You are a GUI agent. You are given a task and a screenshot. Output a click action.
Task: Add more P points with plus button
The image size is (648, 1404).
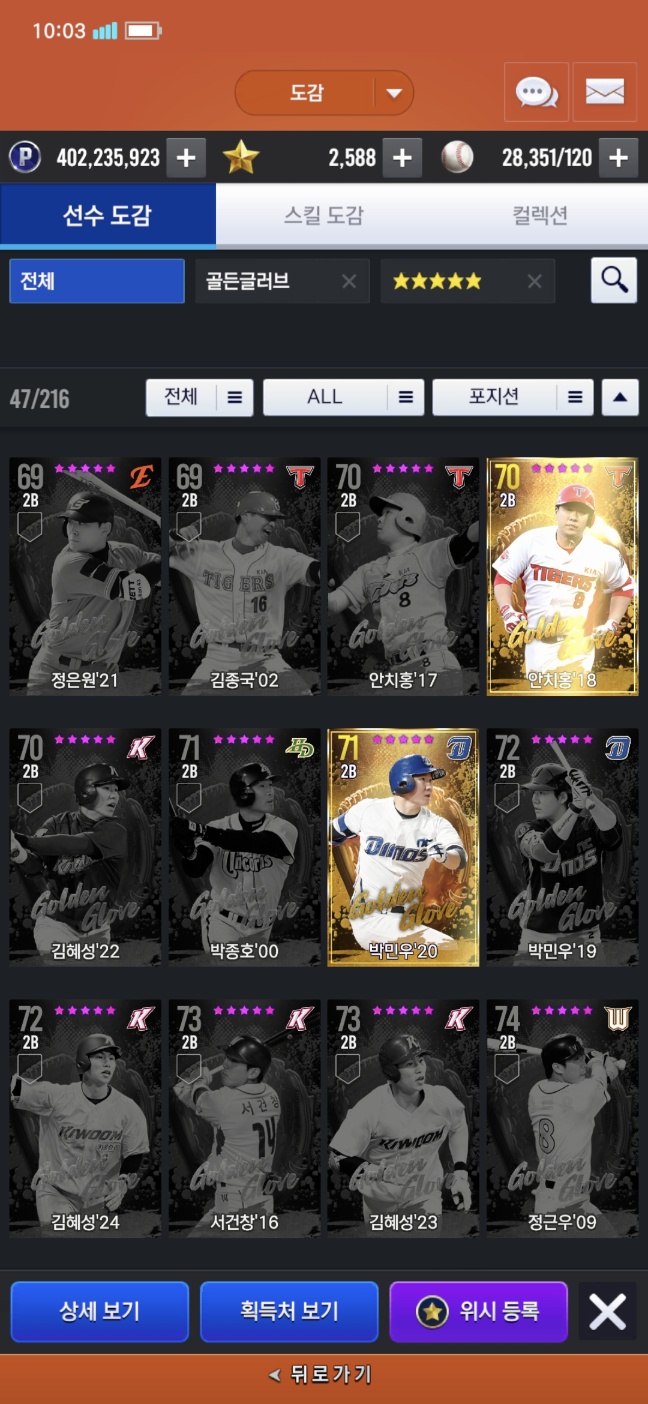click(186, 157)
